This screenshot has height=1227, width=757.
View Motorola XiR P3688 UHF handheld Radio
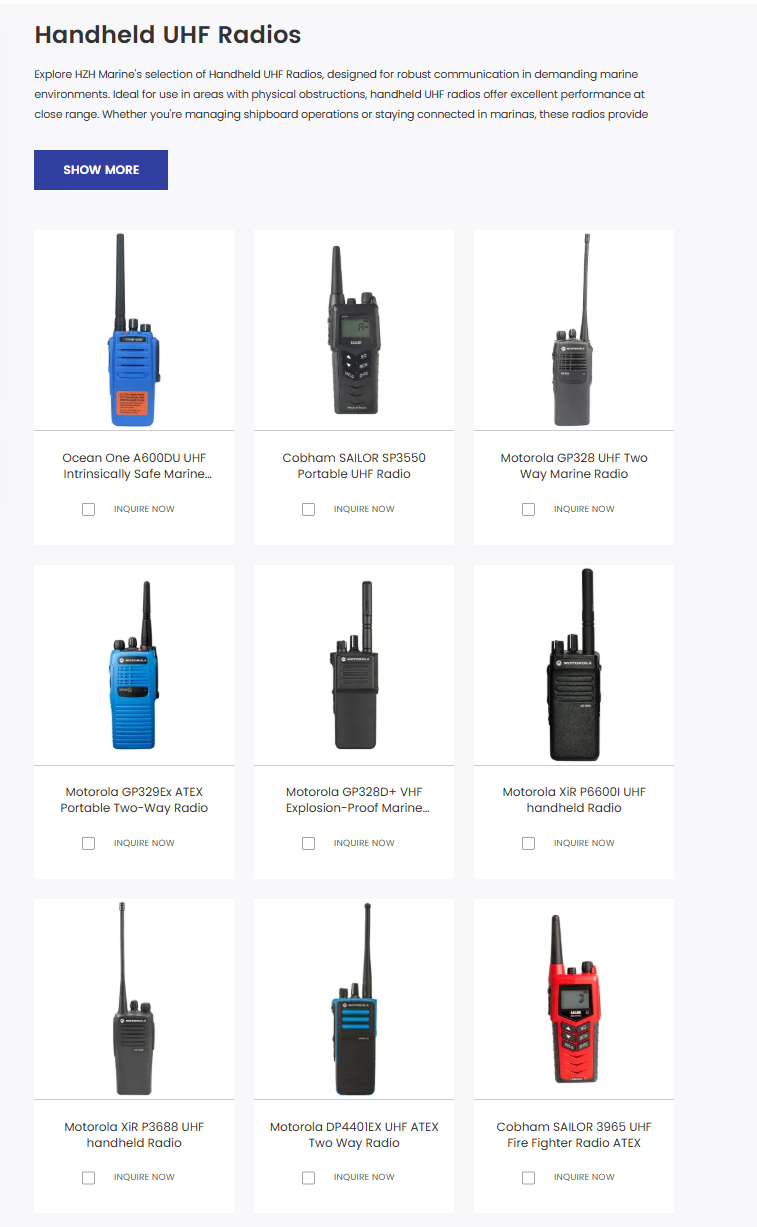click(x=134, y=1134)
